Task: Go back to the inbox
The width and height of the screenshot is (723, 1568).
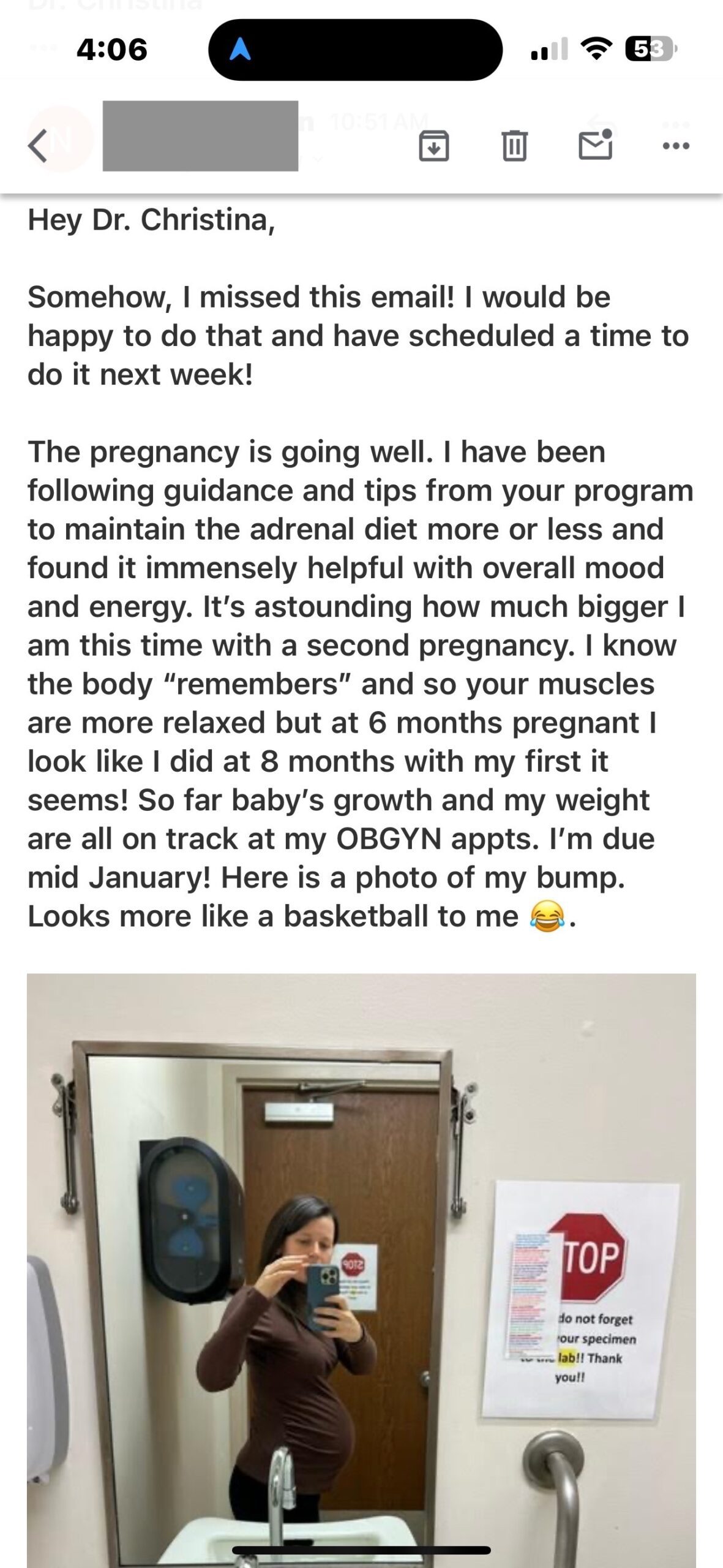Action: (x=38, y=147)
